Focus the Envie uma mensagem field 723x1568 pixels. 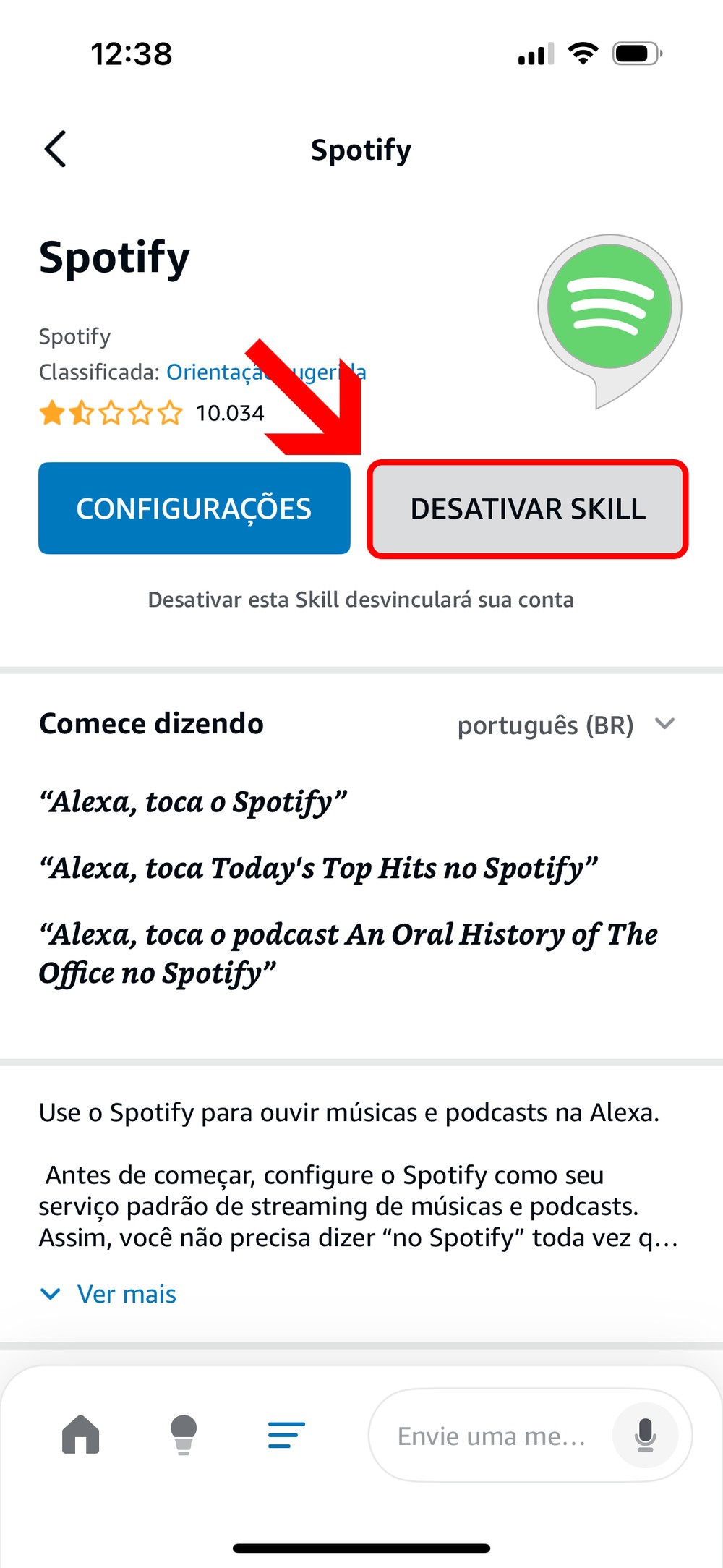[x=492, y=1436]
